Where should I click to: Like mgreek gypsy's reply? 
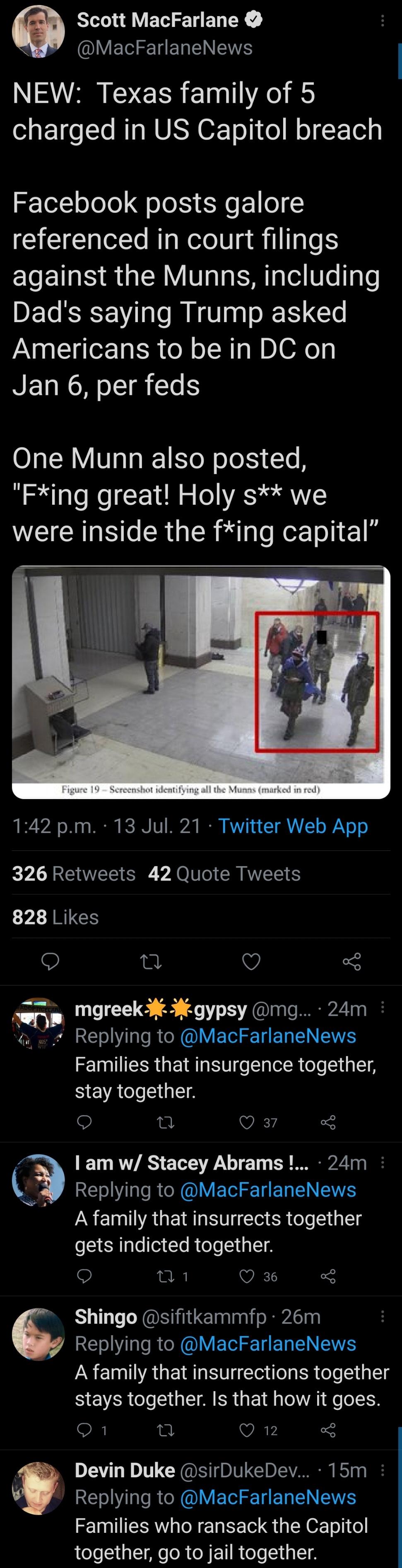247,1122
